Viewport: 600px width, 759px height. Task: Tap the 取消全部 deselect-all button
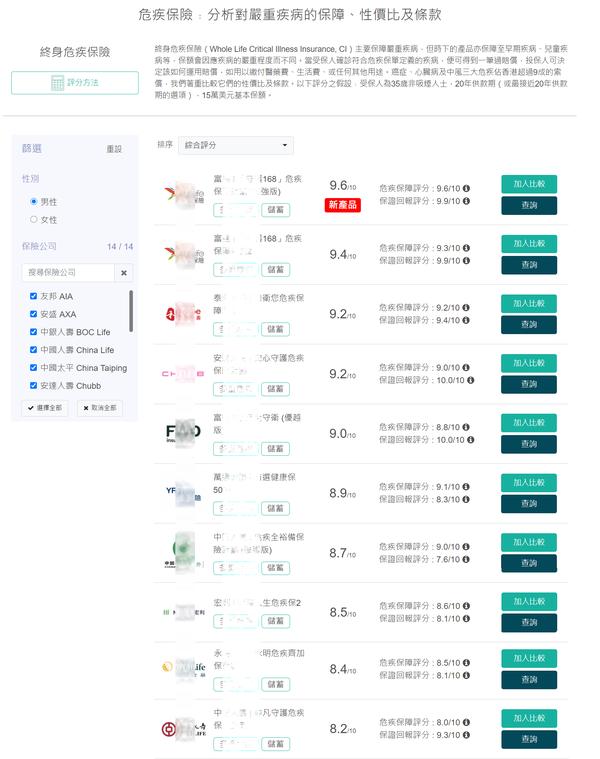pos(100,408)
